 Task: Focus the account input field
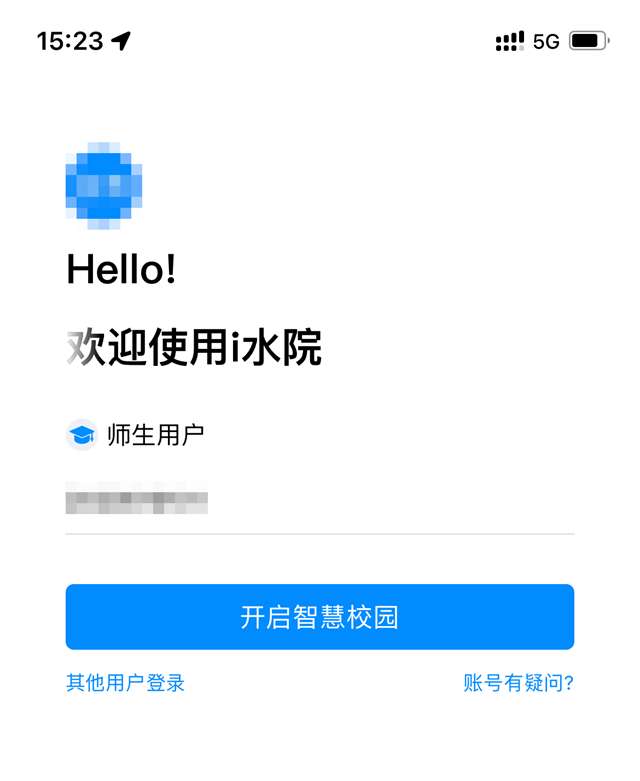point(320,498)
